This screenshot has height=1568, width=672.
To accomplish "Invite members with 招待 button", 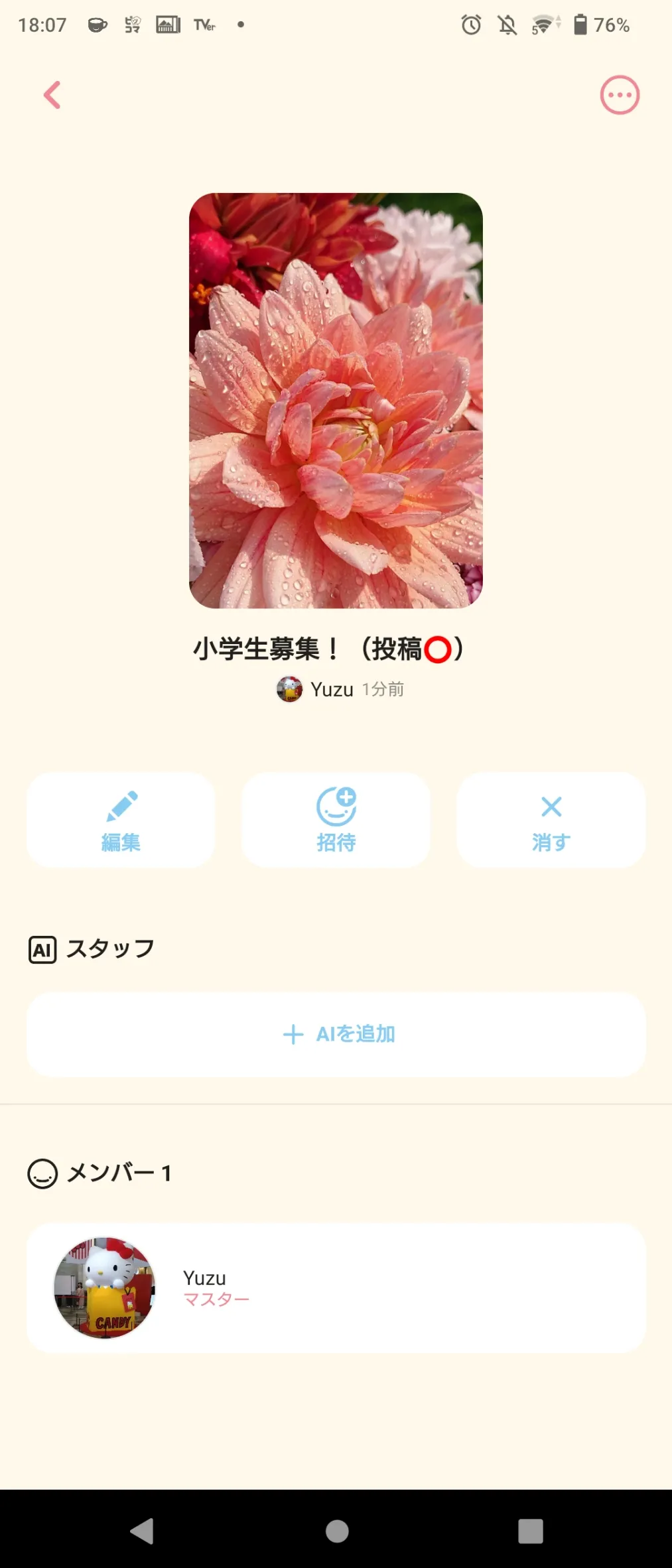I will click(x=336, y=820).
